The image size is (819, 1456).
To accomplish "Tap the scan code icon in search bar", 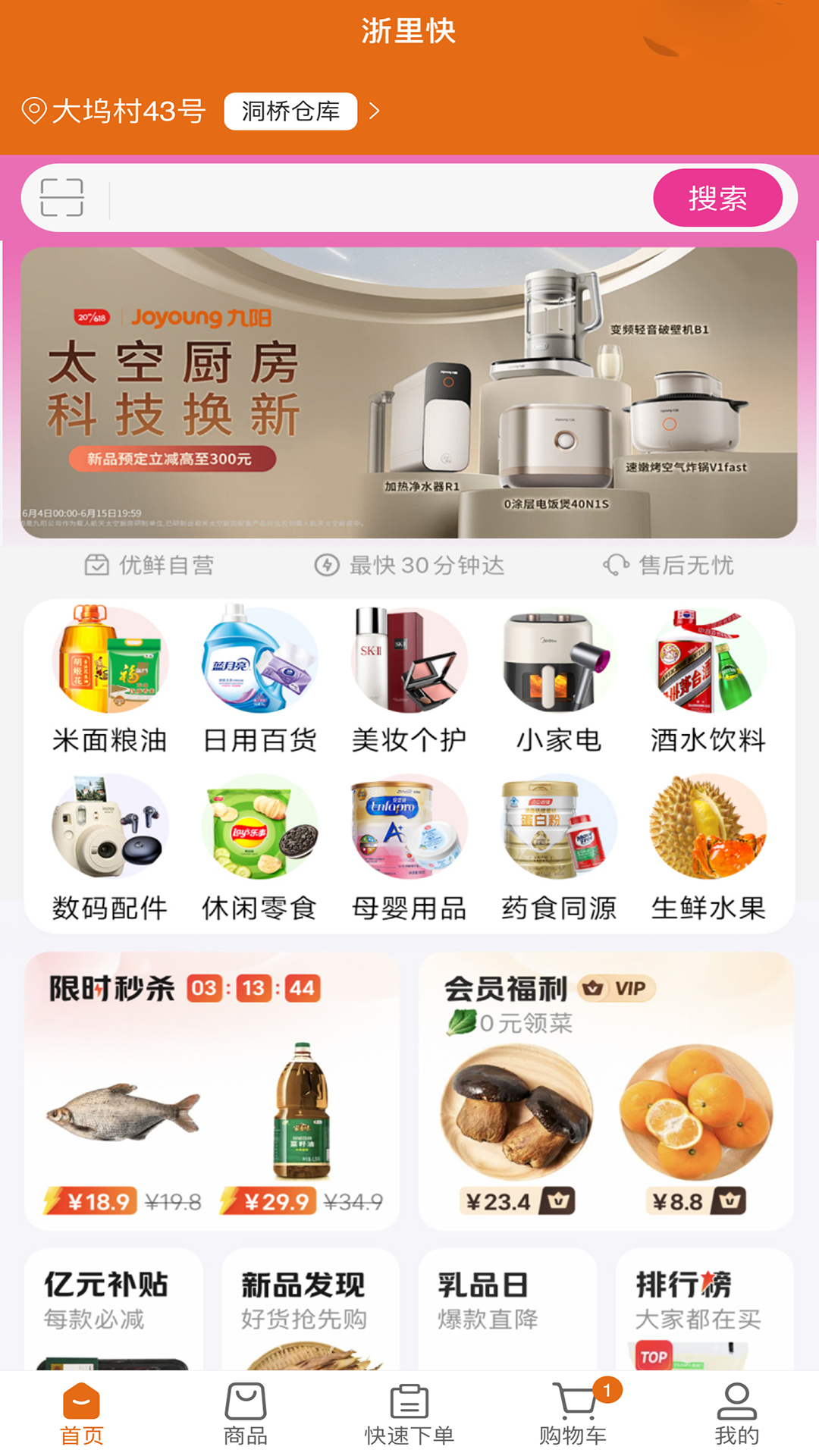I will 61,198.
